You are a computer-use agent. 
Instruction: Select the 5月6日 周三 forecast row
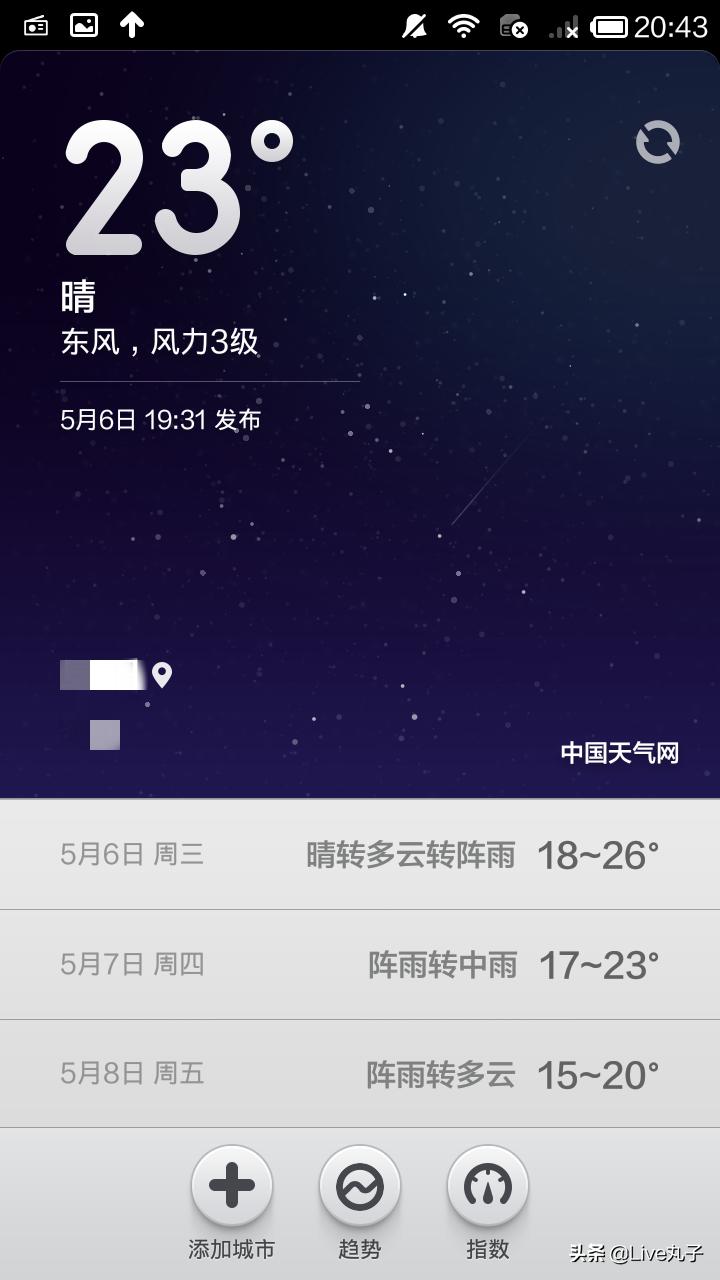(360, 855)
